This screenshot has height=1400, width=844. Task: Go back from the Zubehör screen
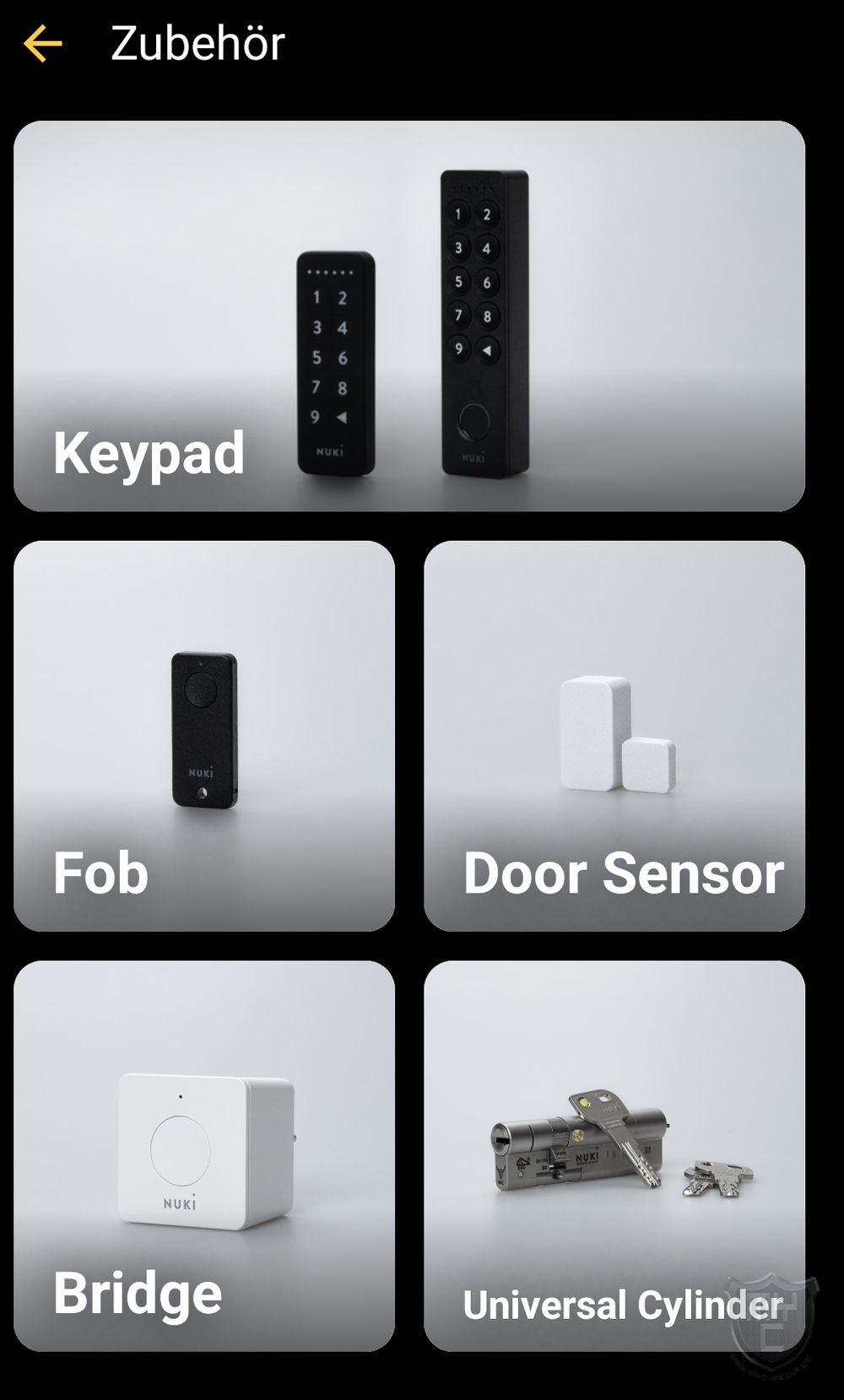[x=43, y=43]
